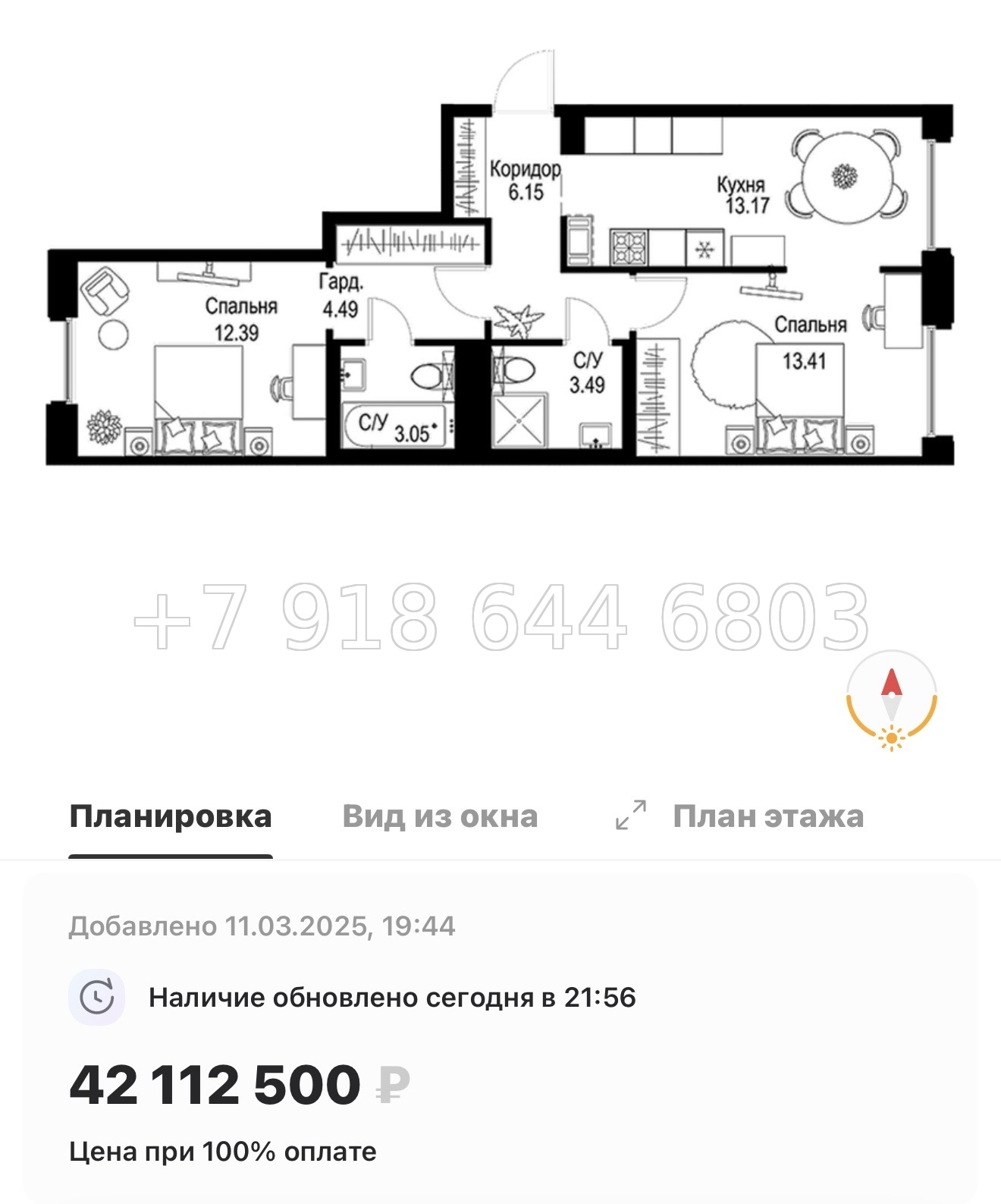Open the План этажа tab
The image size is (1001, 1204).
click(x=768, y=816)
